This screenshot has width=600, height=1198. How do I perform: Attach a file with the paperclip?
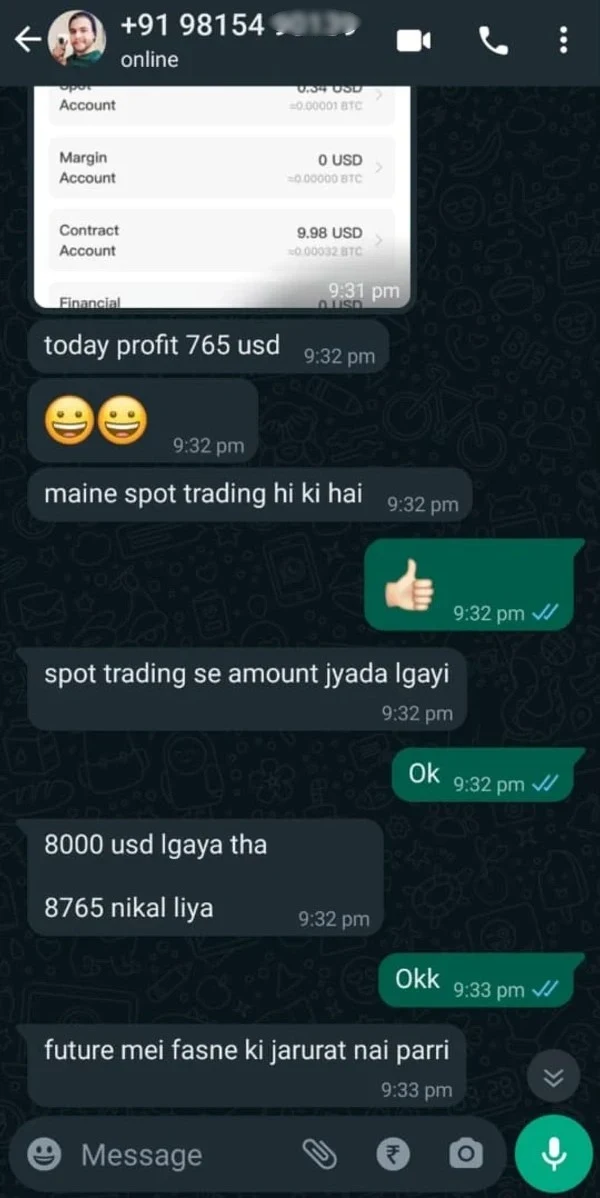tap(320, 1155)
